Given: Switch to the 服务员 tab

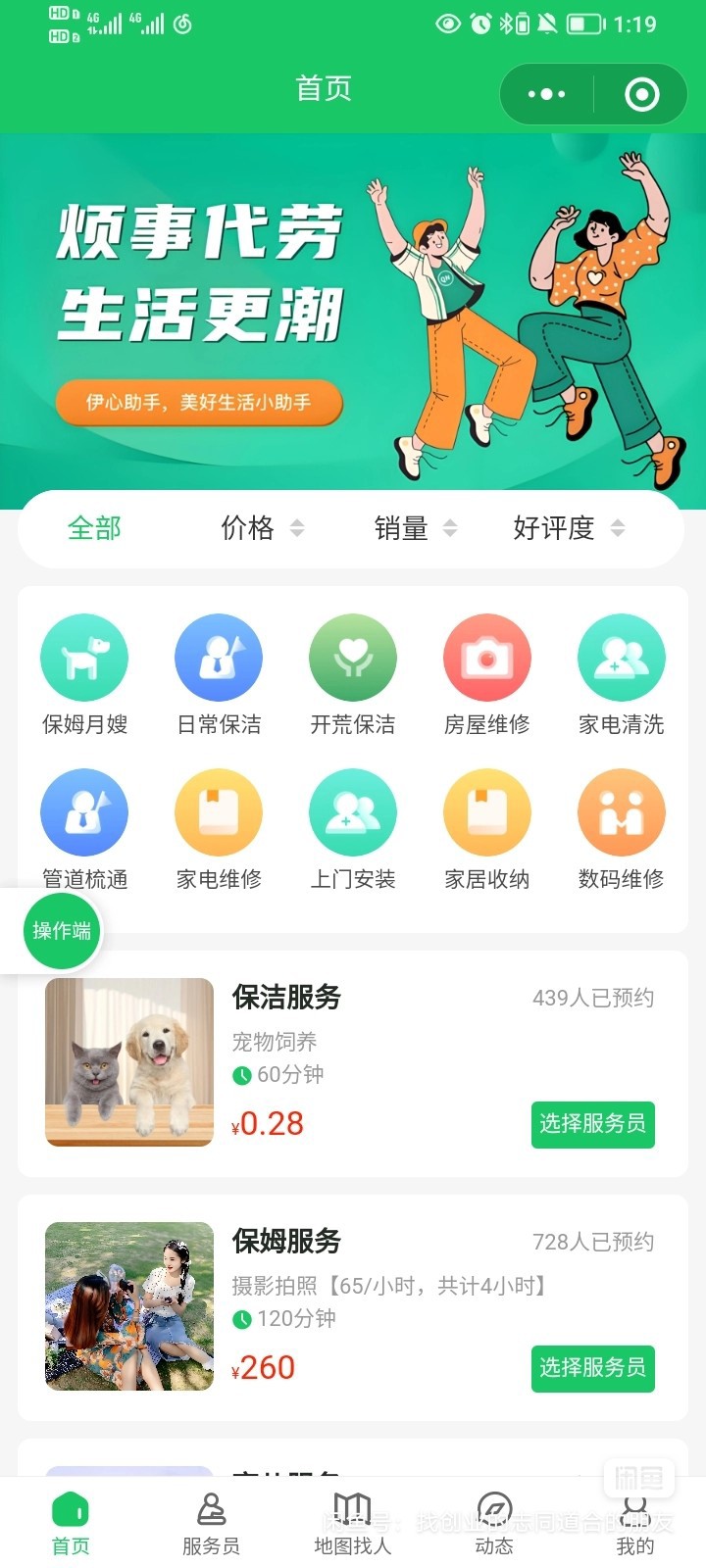Looking at the screenshot, I should 211,1524.
